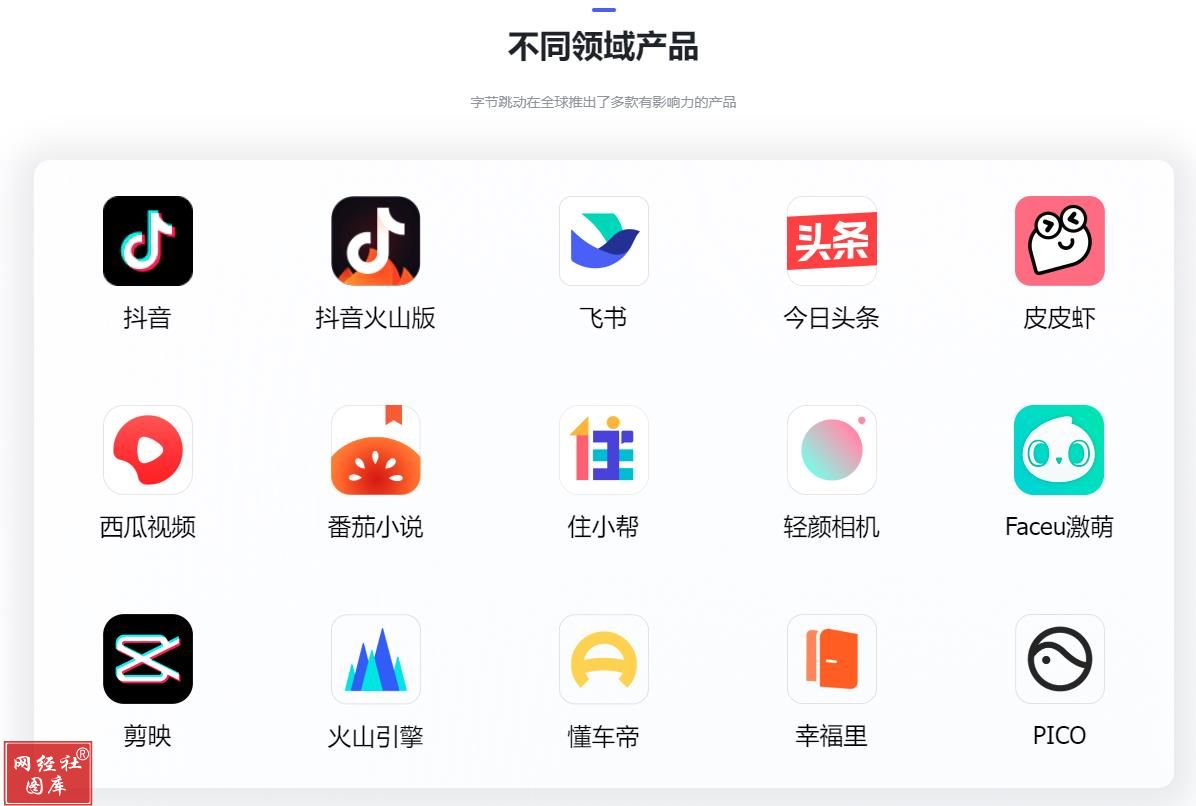Open the 番茄小说 product
Screen dimensions: 1196x806
tap(375, 450)
